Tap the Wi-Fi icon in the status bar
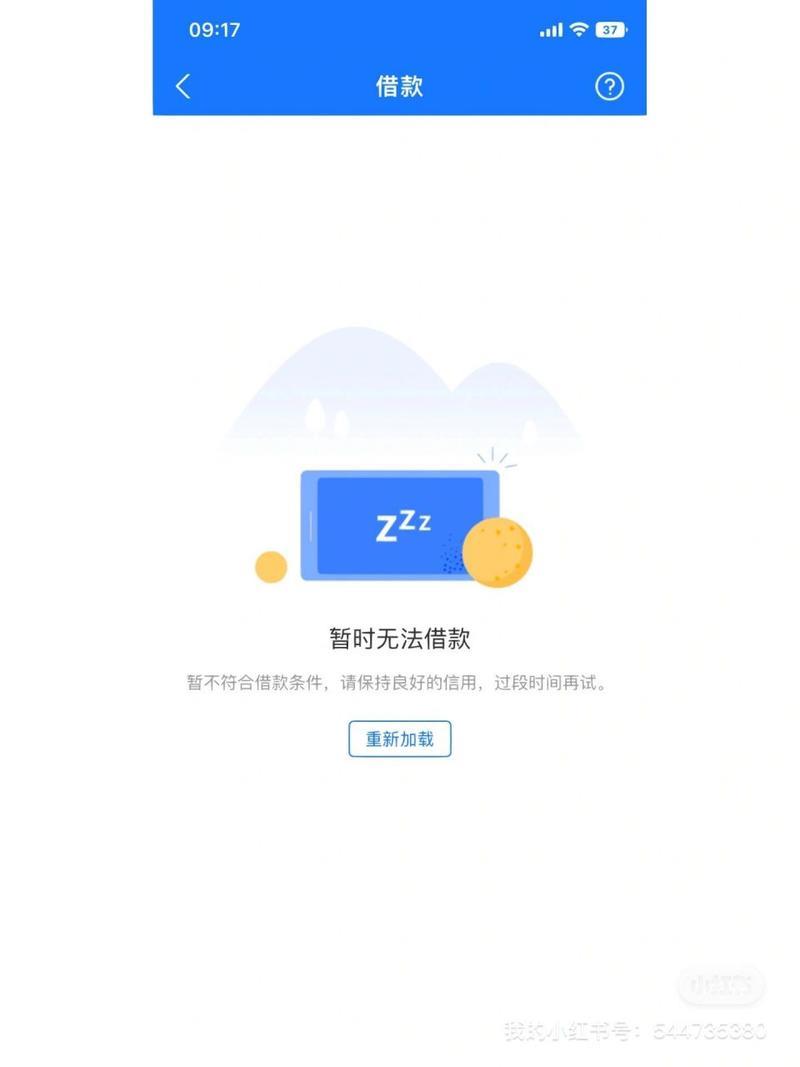The height and width of the screenshot is (1067, 800). [580, 31]
